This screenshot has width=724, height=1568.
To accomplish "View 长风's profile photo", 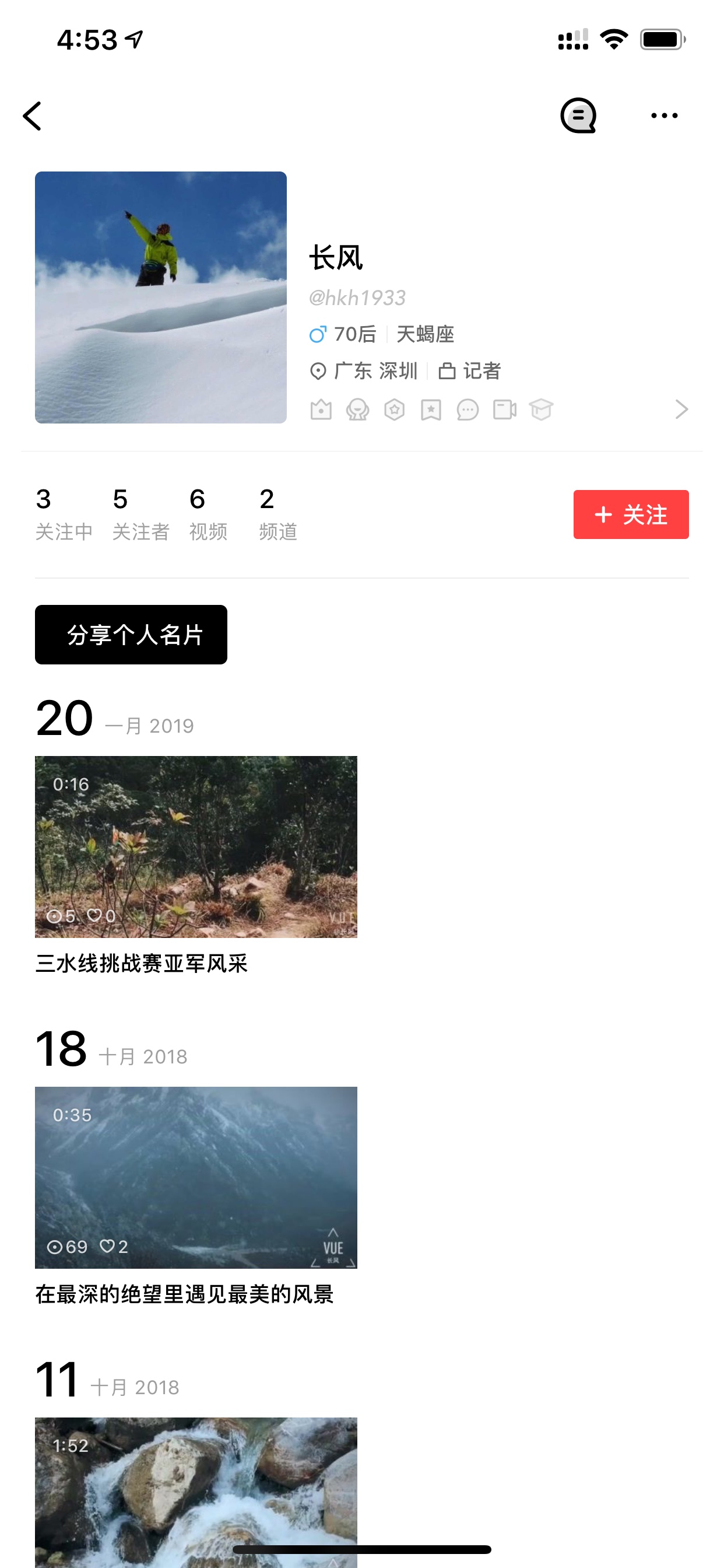I will click(161, 297).
